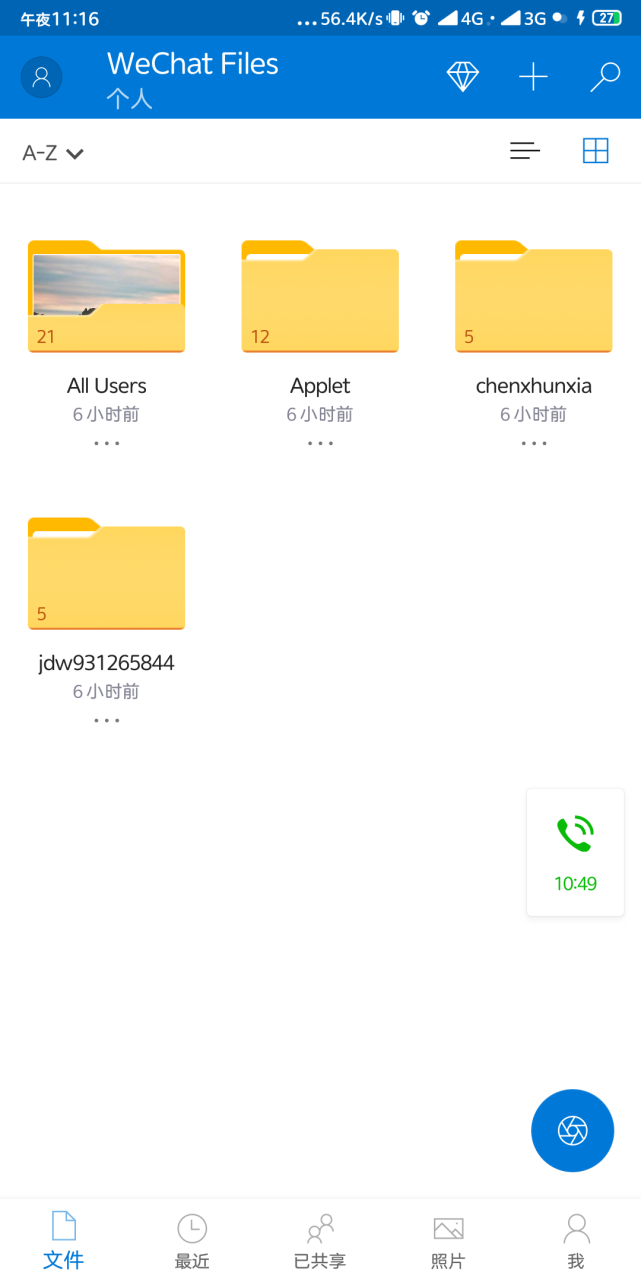Open the Applet folder

click(x=320, y=298)
